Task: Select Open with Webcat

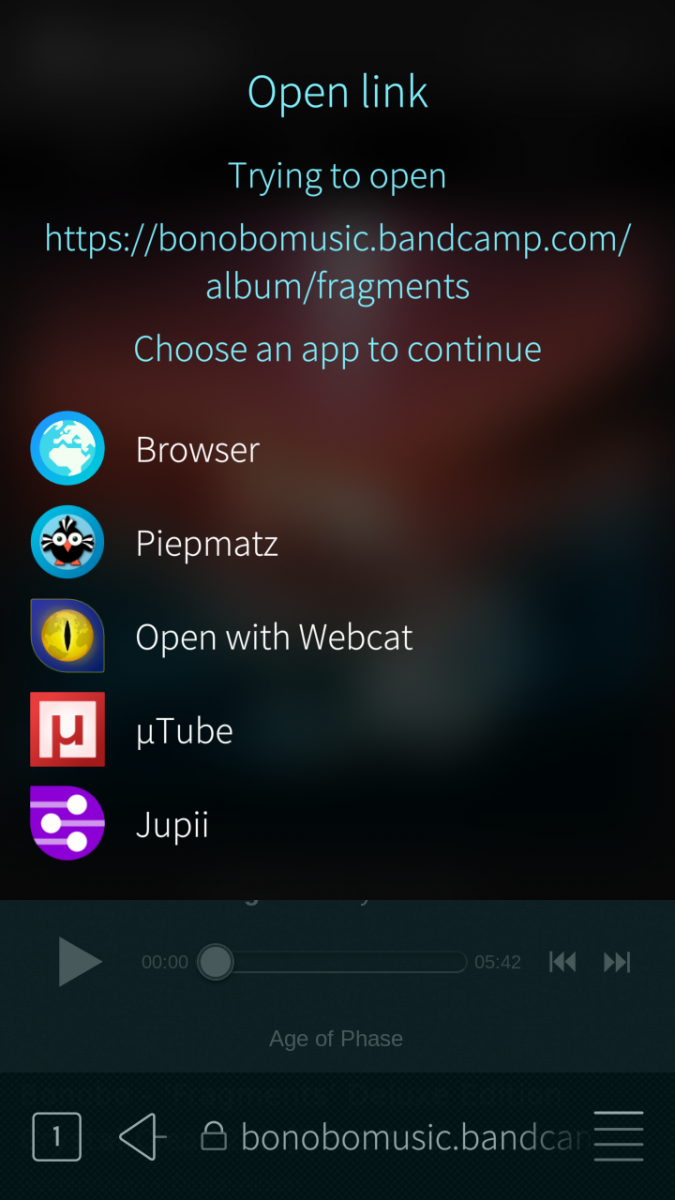Action: (273, 638)
